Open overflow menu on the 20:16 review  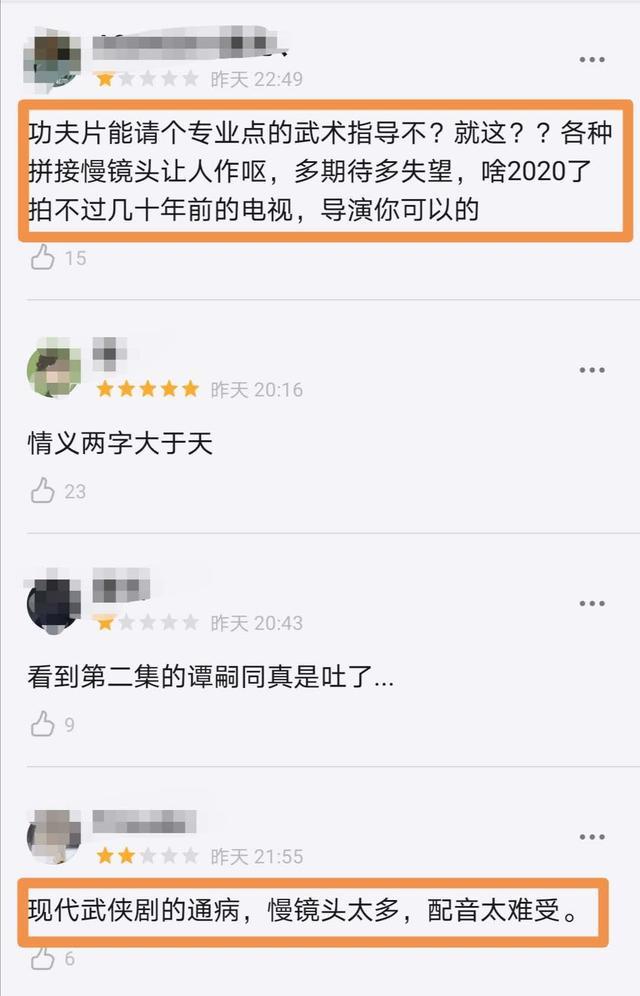[592, 370]
